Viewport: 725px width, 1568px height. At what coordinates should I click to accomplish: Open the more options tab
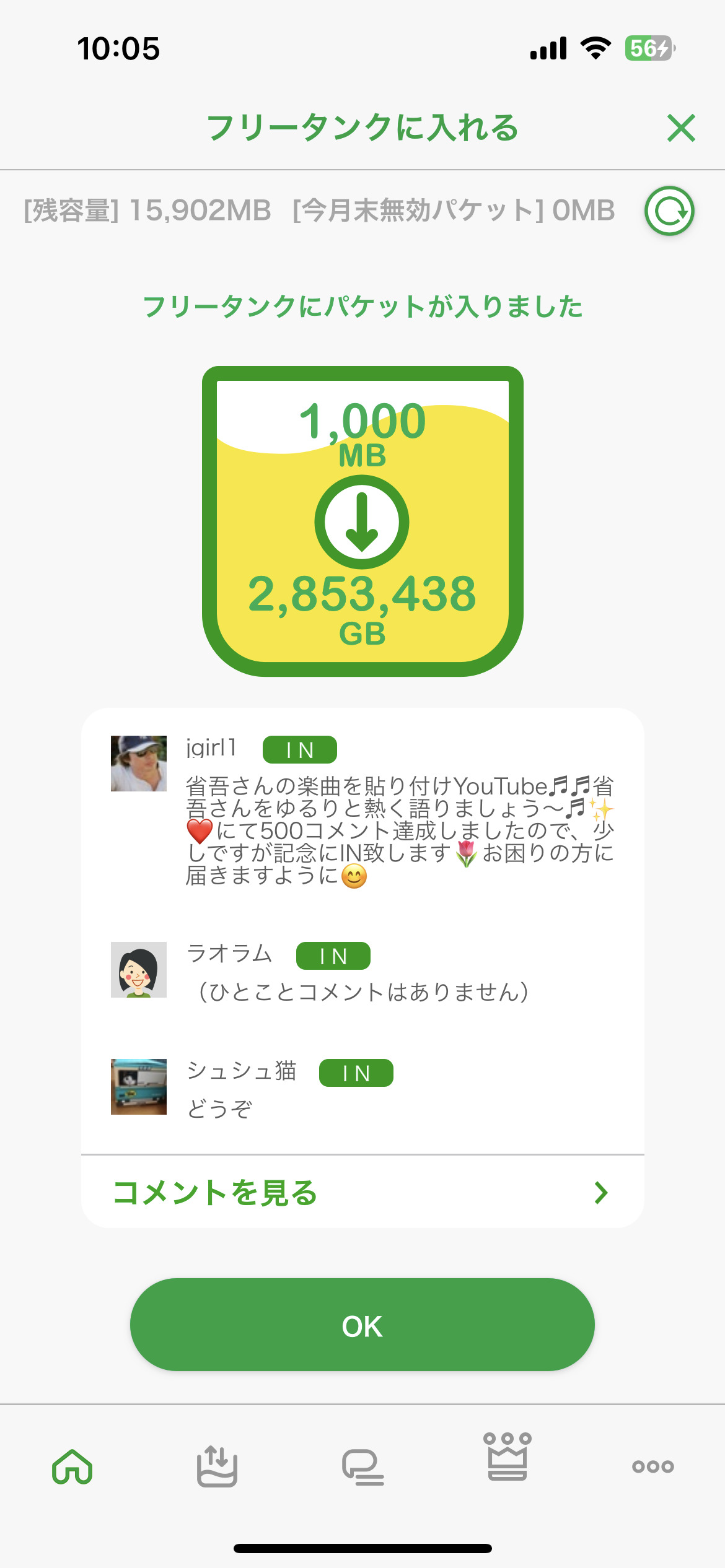click(x=652, y=1466)
